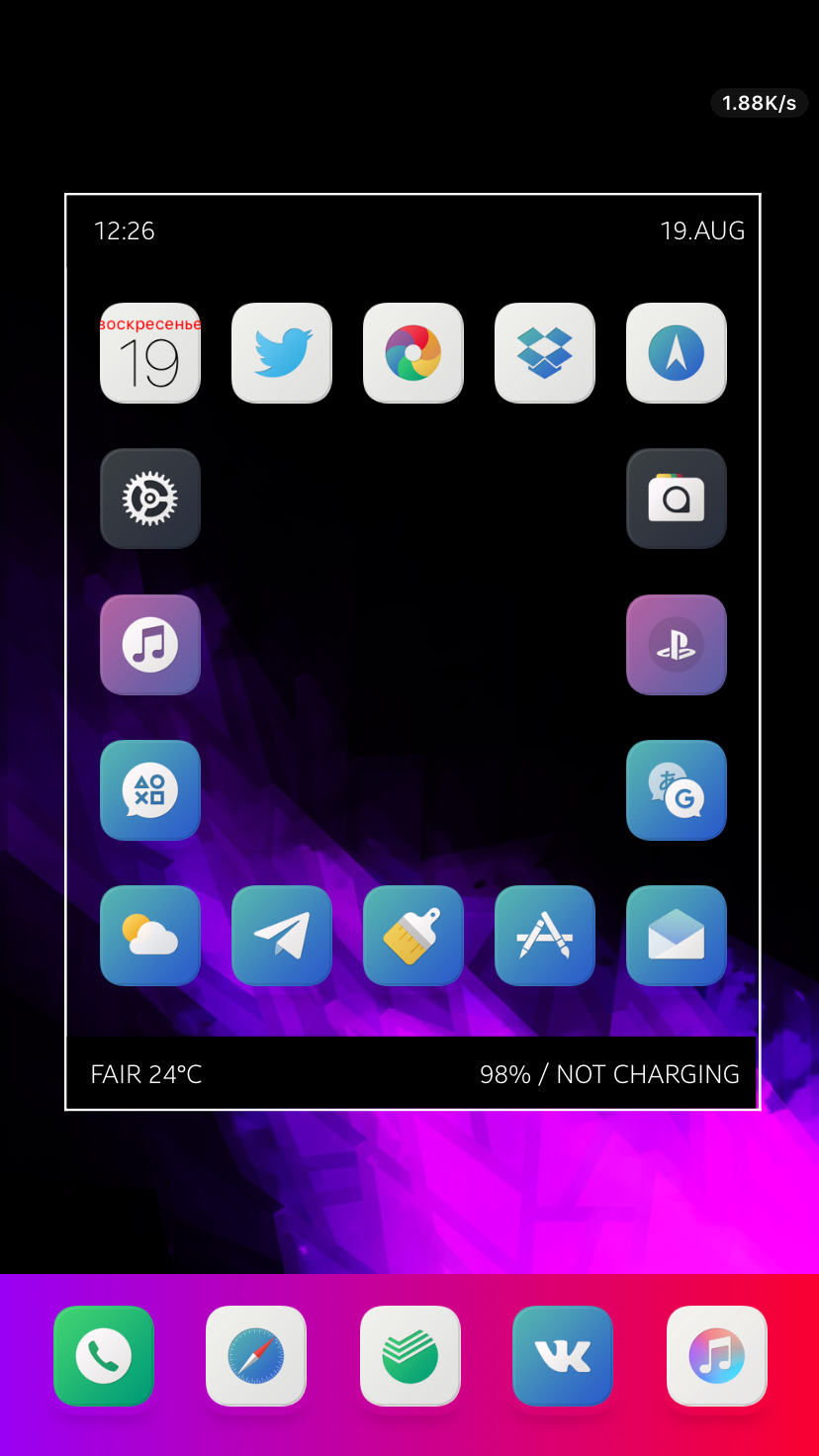
Task: Open the Music app in the dock
Action: pyautogui.click(x=717, y=1356)
